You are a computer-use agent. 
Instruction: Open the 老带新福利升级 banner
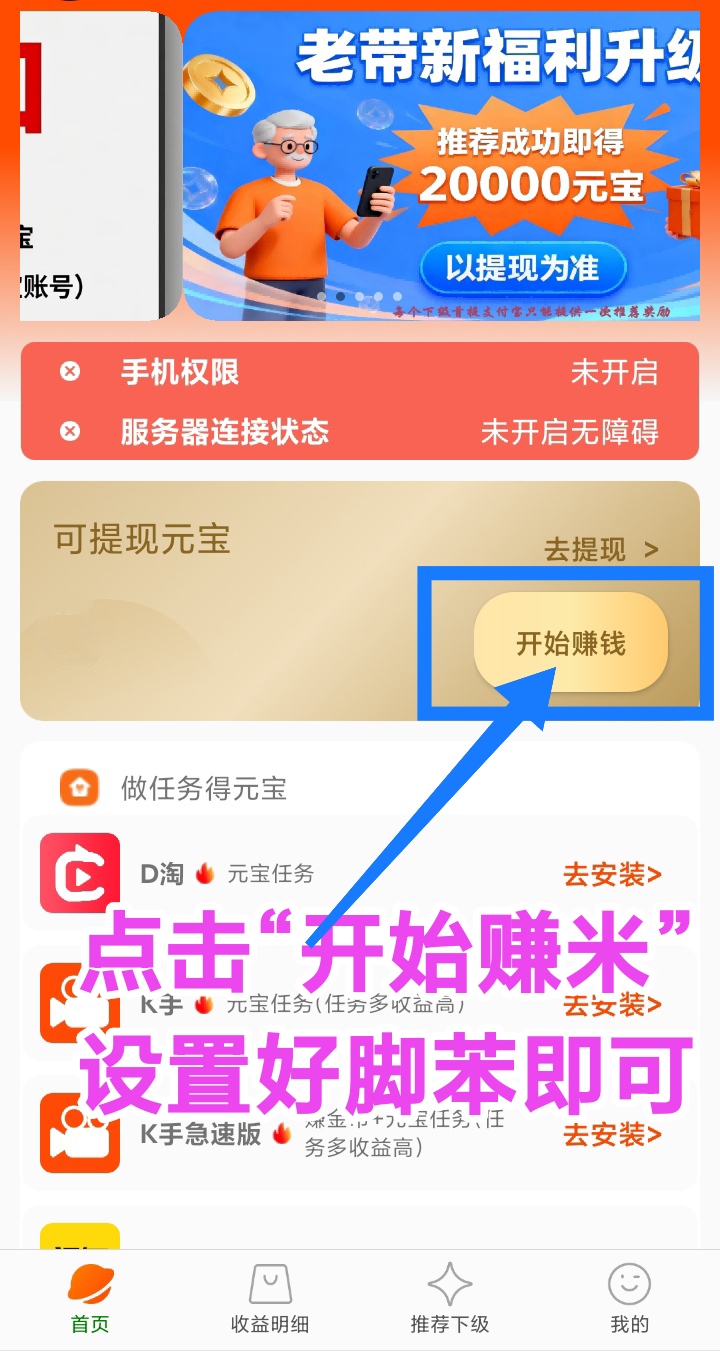click(441, 165)
